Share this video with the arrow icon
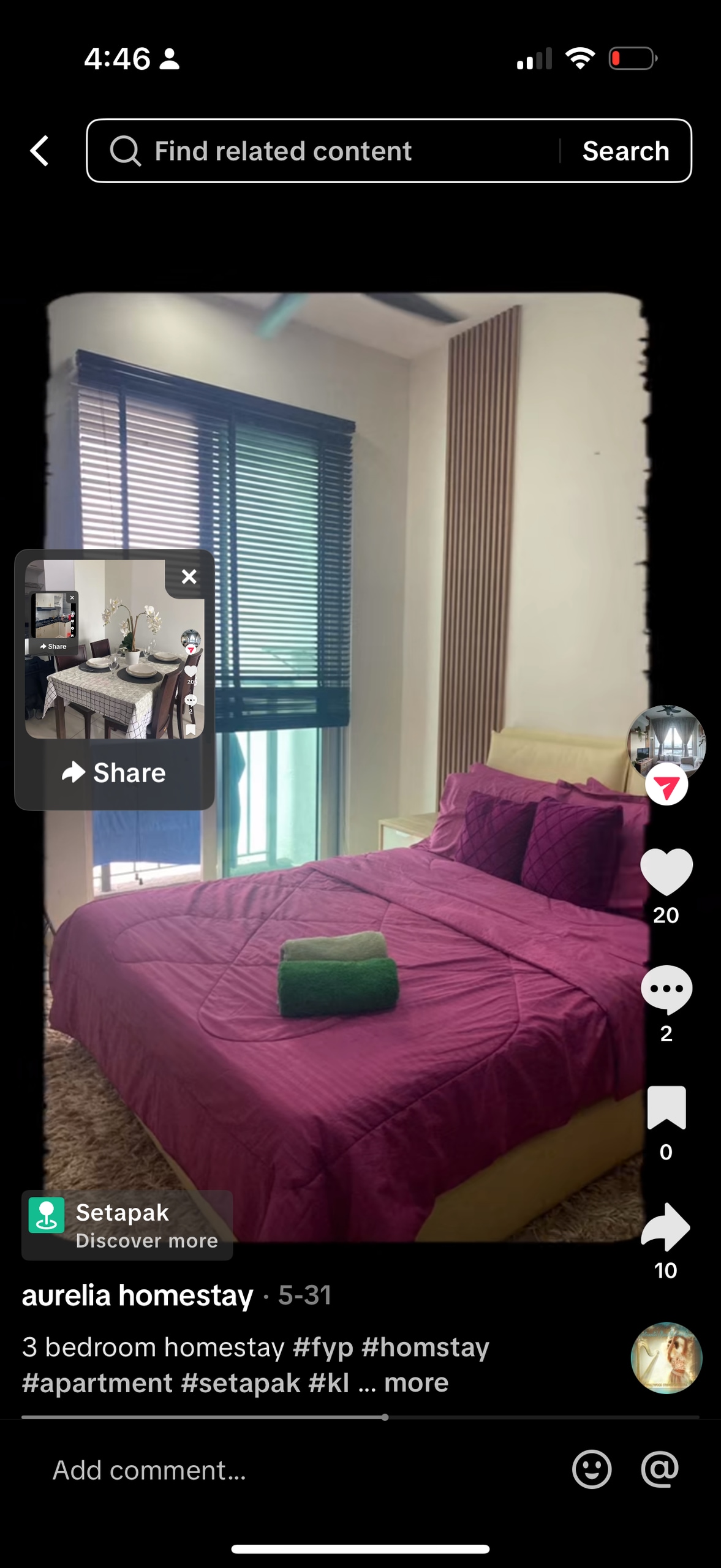The height and width of the screenshot is (1568, 721). coord(666,1226)
